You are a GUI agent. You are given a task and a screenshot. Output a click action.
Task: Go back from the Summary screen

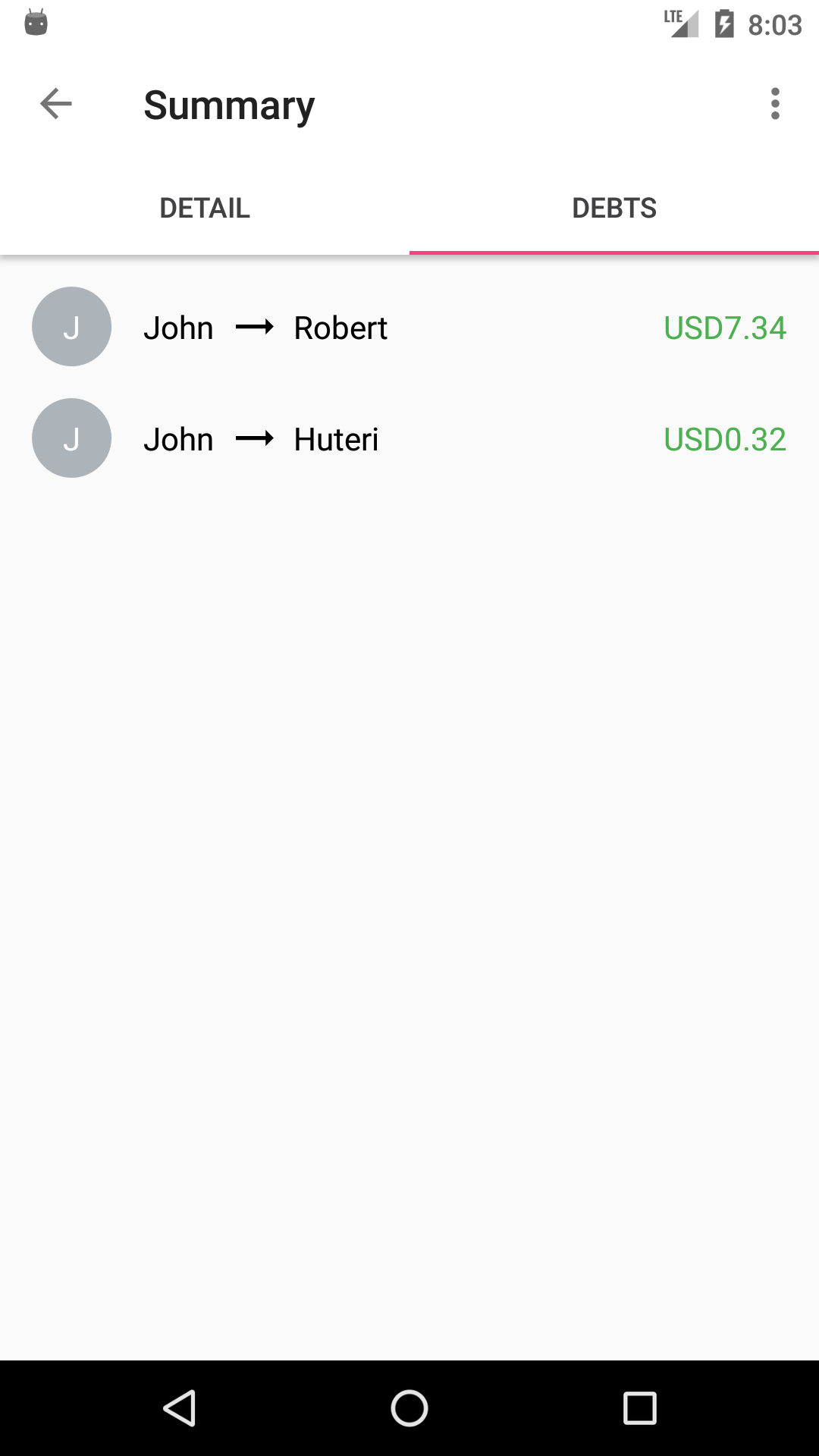56,104
